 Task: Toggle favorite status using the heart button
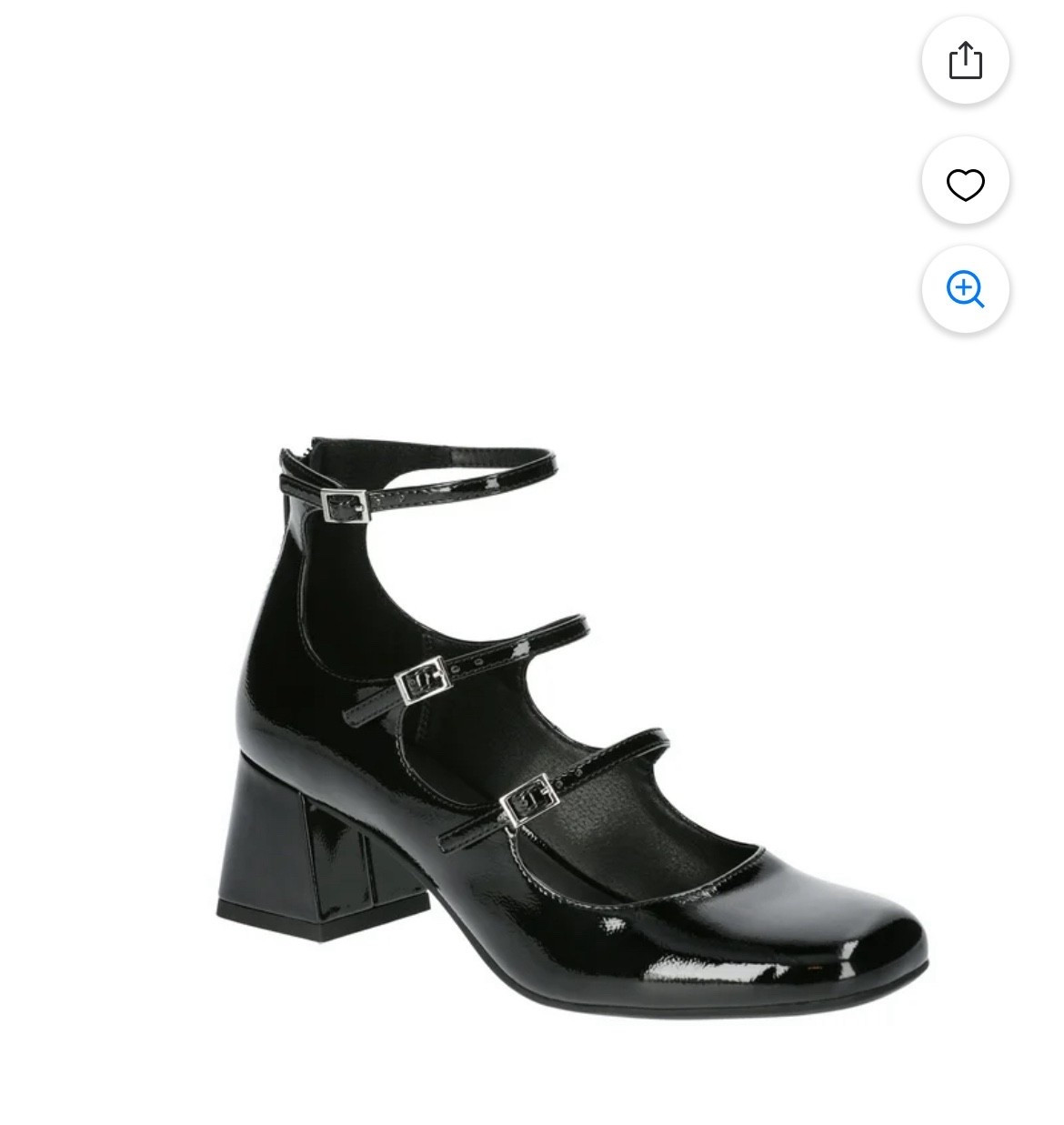pyautogui.click(x=965, y=183)
